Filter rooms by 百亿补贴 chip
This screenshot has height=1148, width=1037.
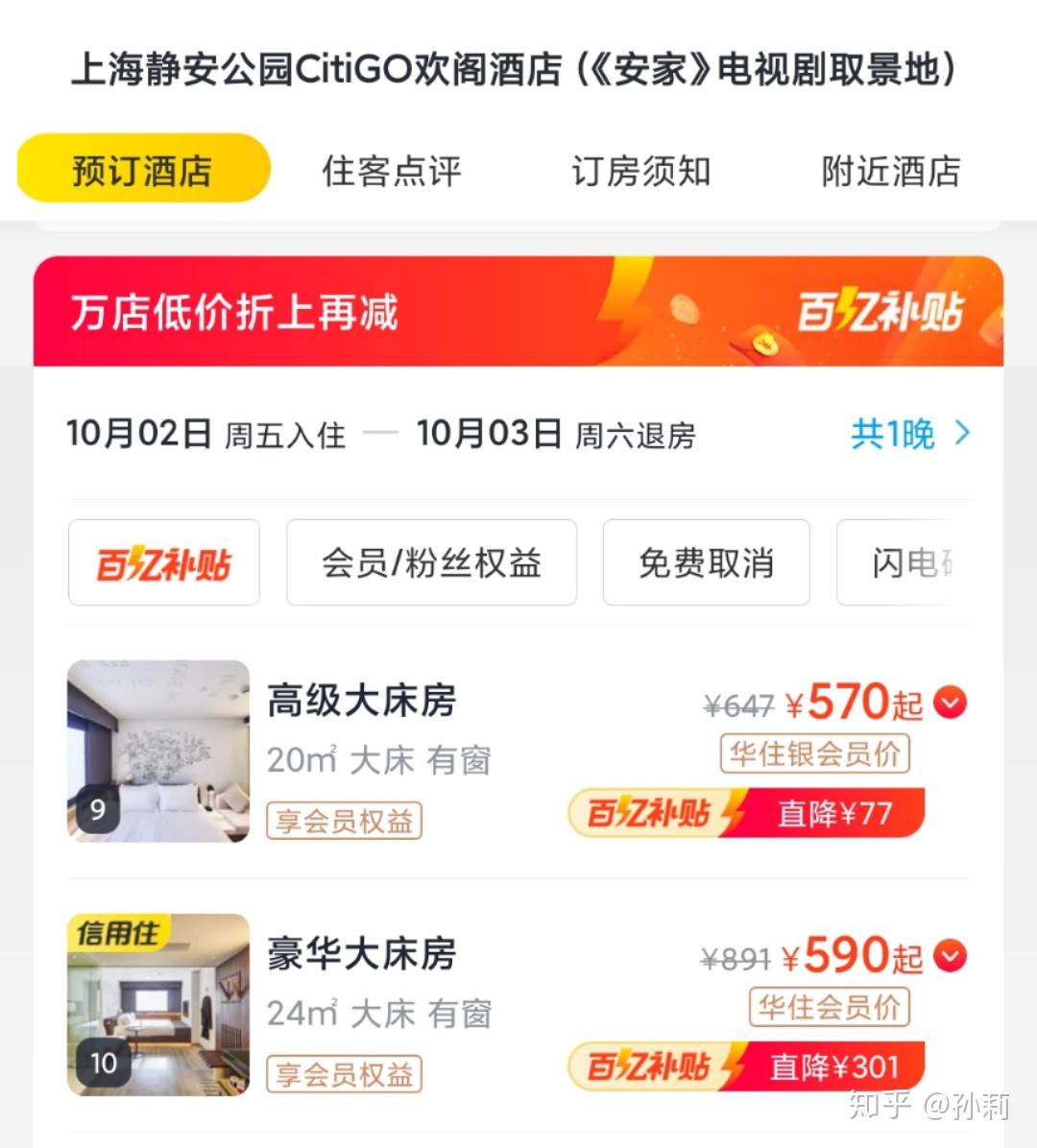[164, 562]
